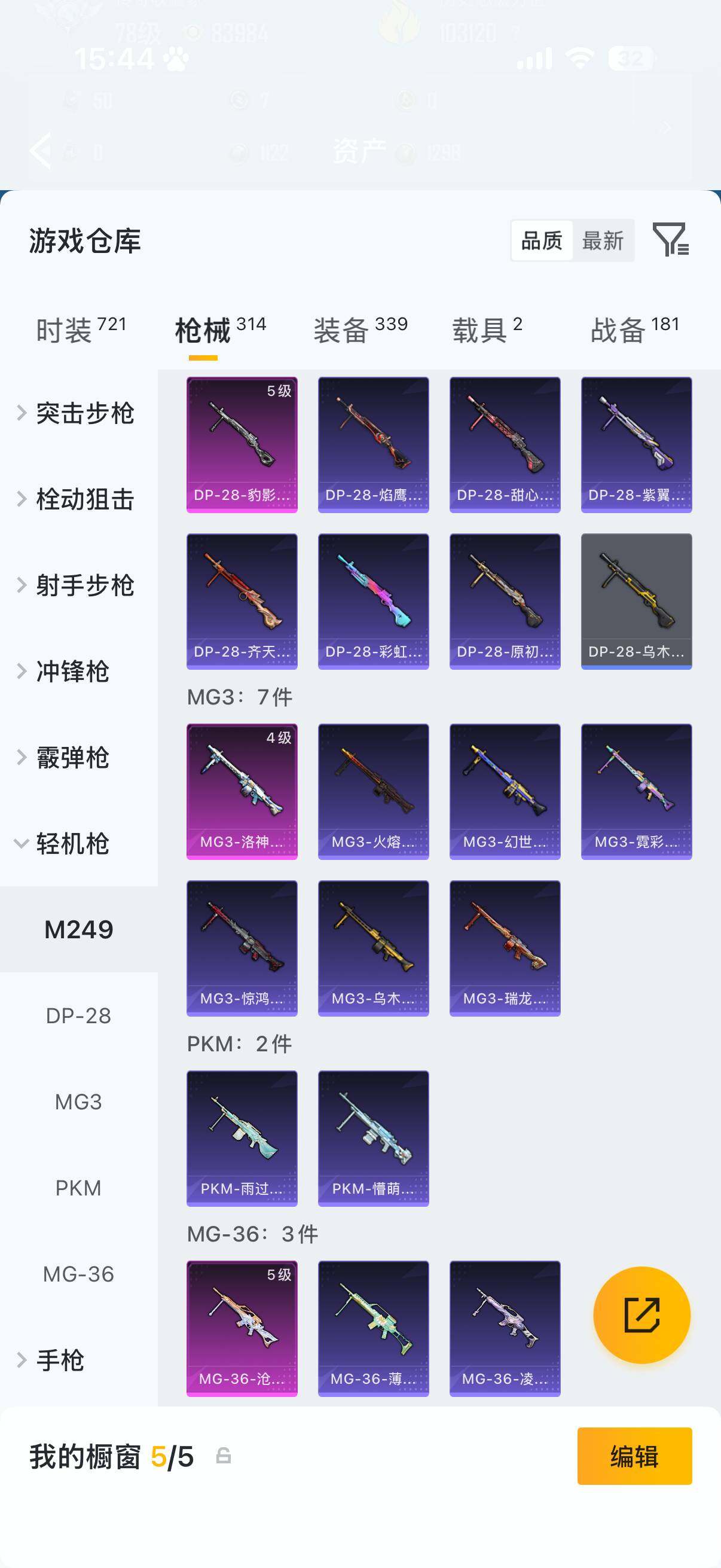The image size is (721, 1568).
Task: Switch to the 战备 tab
Action: 634,330
